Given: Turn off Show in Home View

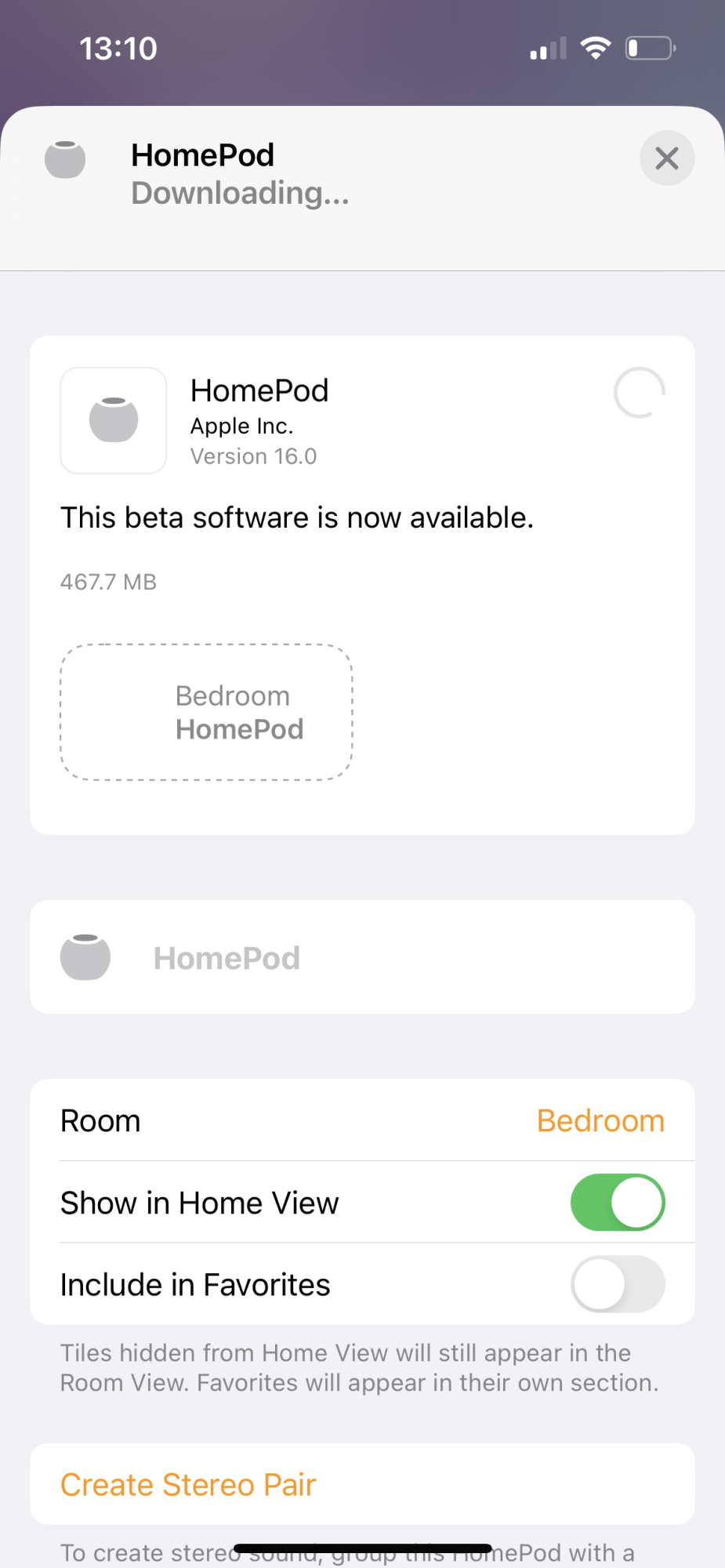Looking at the screenshot, I should click(x=617, y=1203).
